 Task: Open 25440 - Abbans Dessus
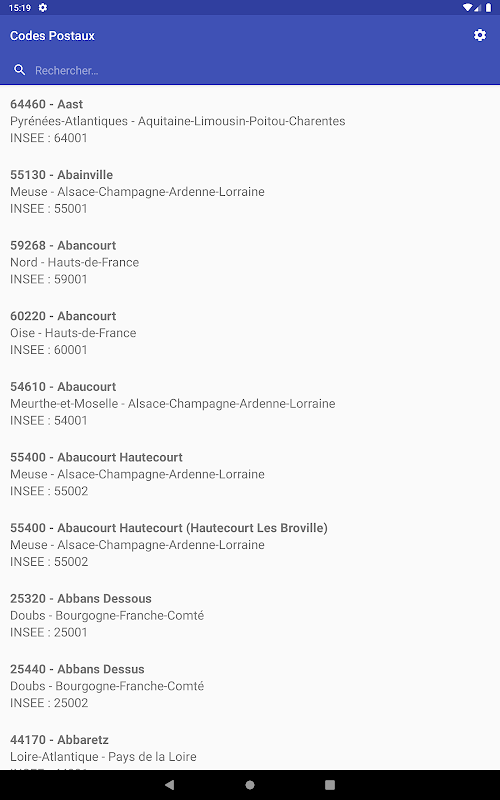tap(250, 686)
